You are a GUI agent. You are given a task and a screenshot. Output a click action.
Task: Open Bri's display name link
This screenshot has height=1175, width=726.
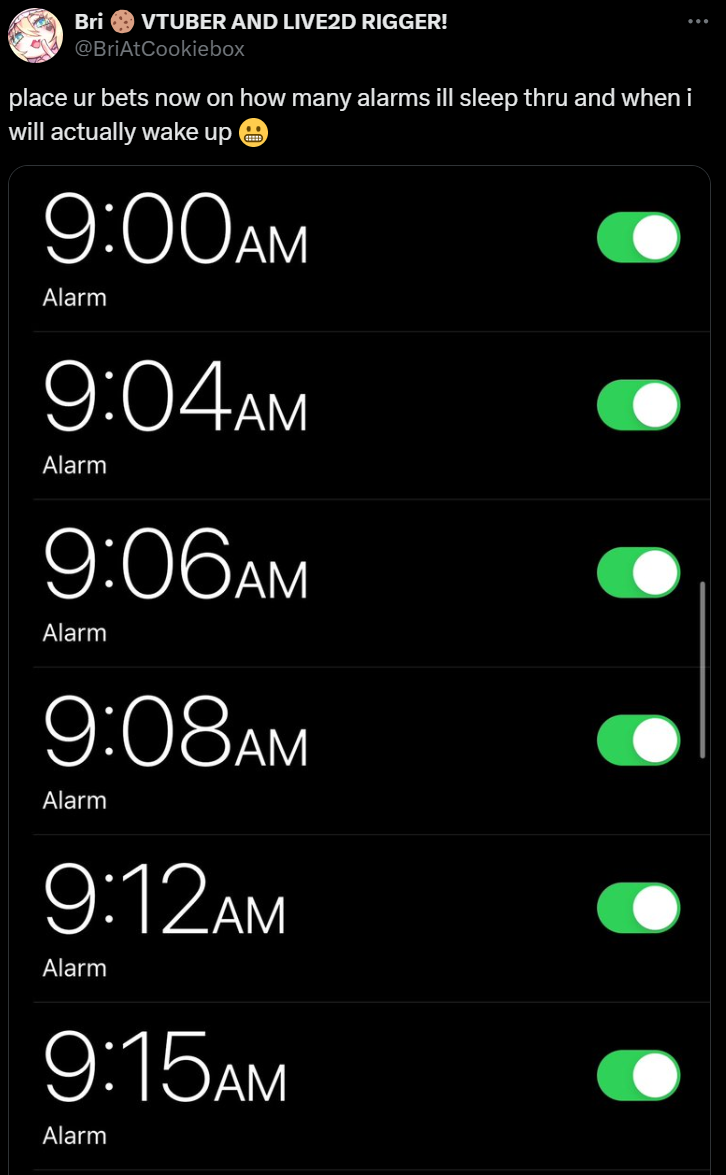coord(261,22)
